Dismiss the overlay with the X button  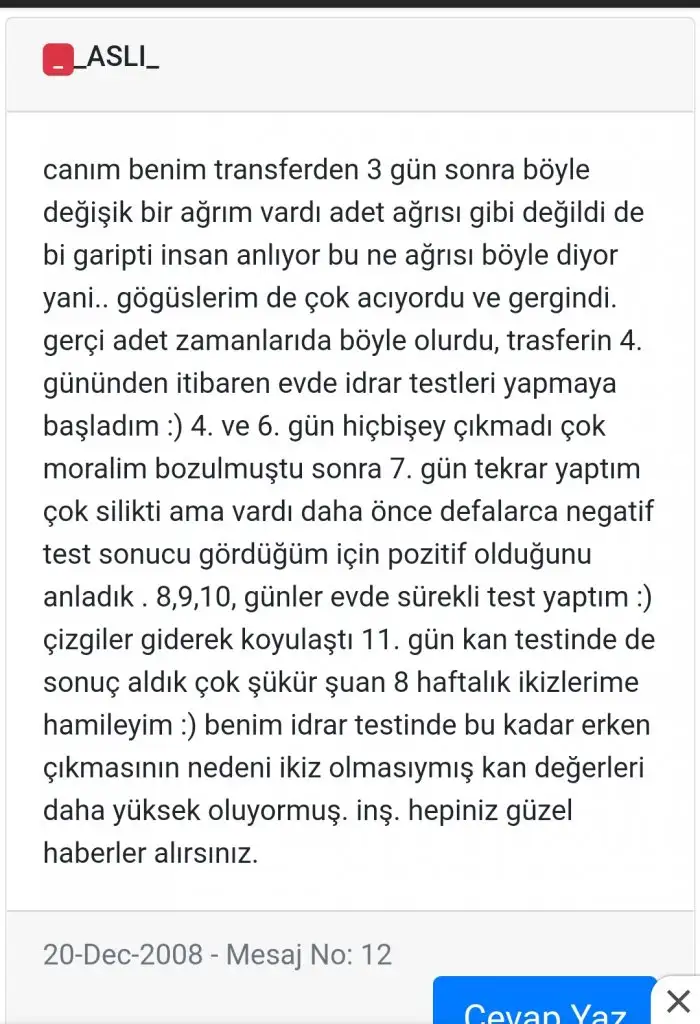pos(677,1000)
